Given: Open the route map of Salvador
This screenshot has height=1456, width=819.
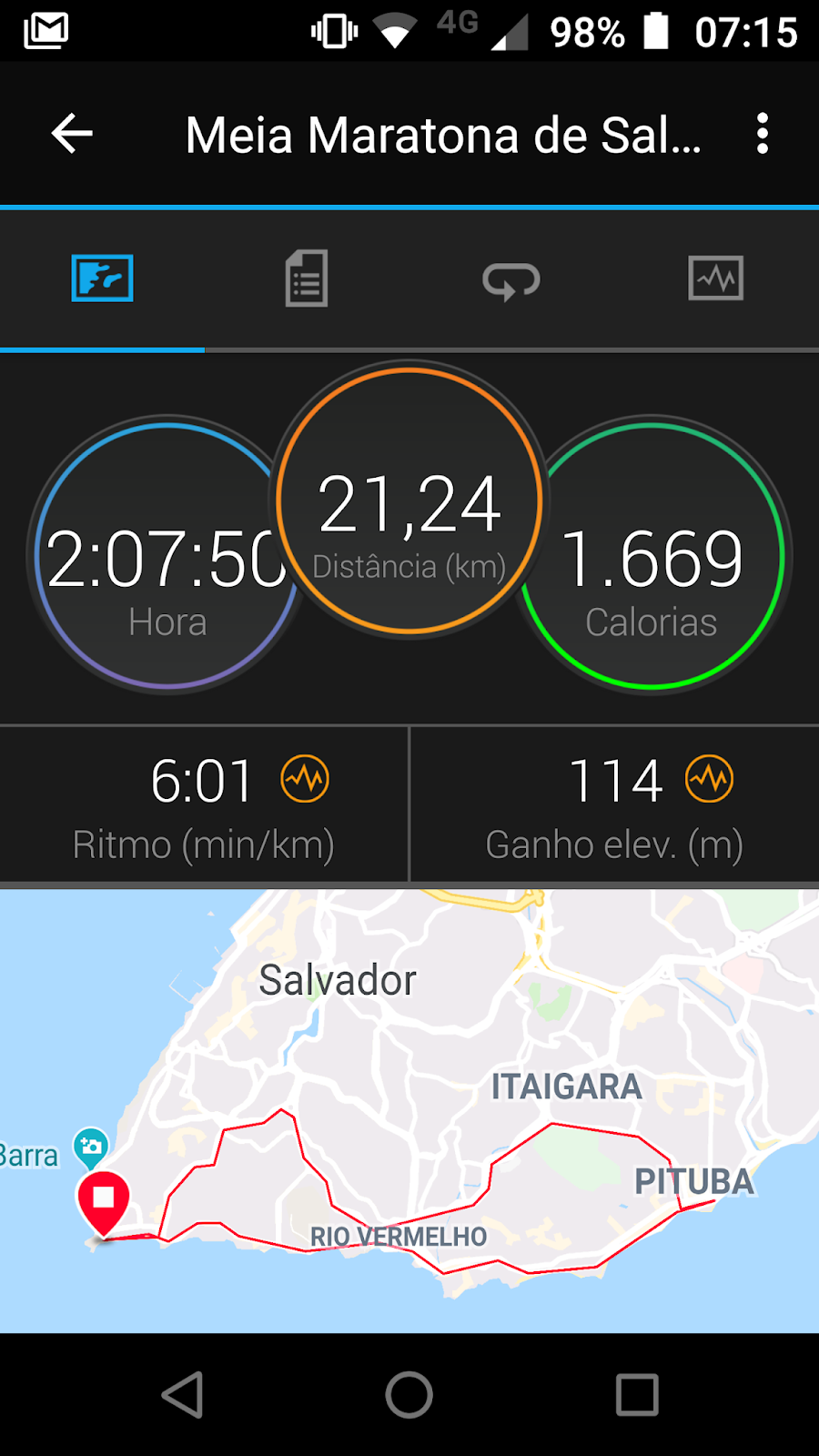Looking at the screenshot, I should 409,1110.
